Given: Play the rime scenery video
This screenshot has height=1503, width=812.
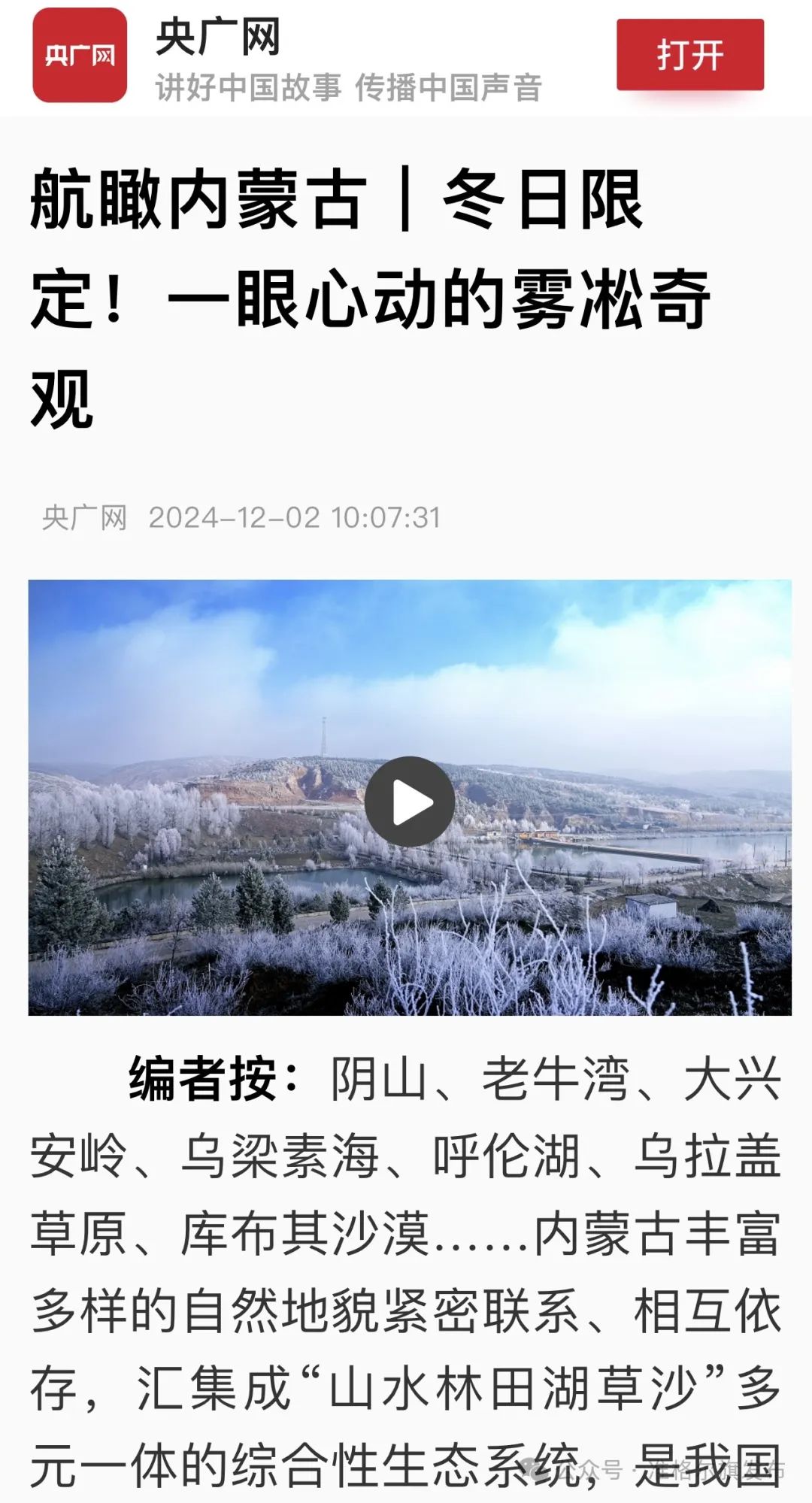Looking at the screenshot, I should 410,801.
